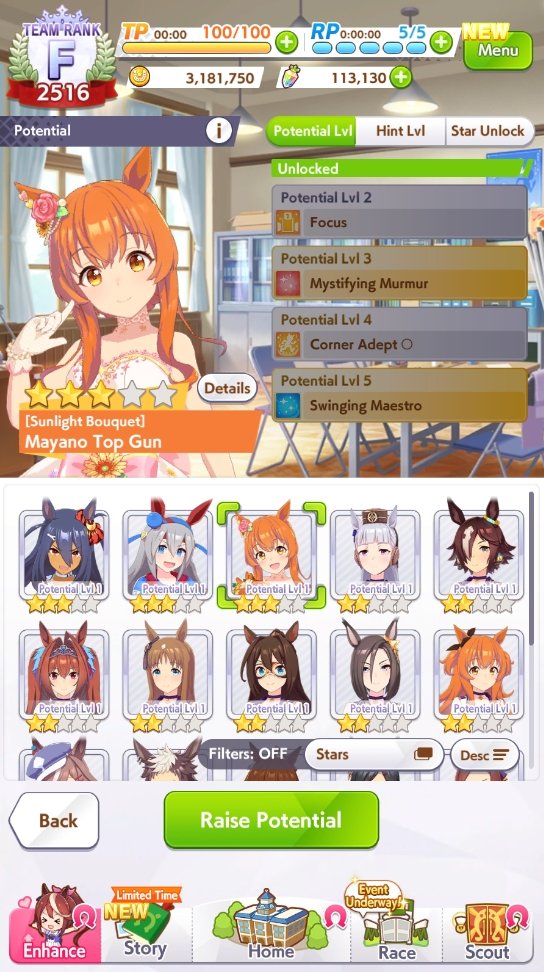Tap the plus button to refill RP
Viewport: 544px width, 972px height.
coord(441,42)
